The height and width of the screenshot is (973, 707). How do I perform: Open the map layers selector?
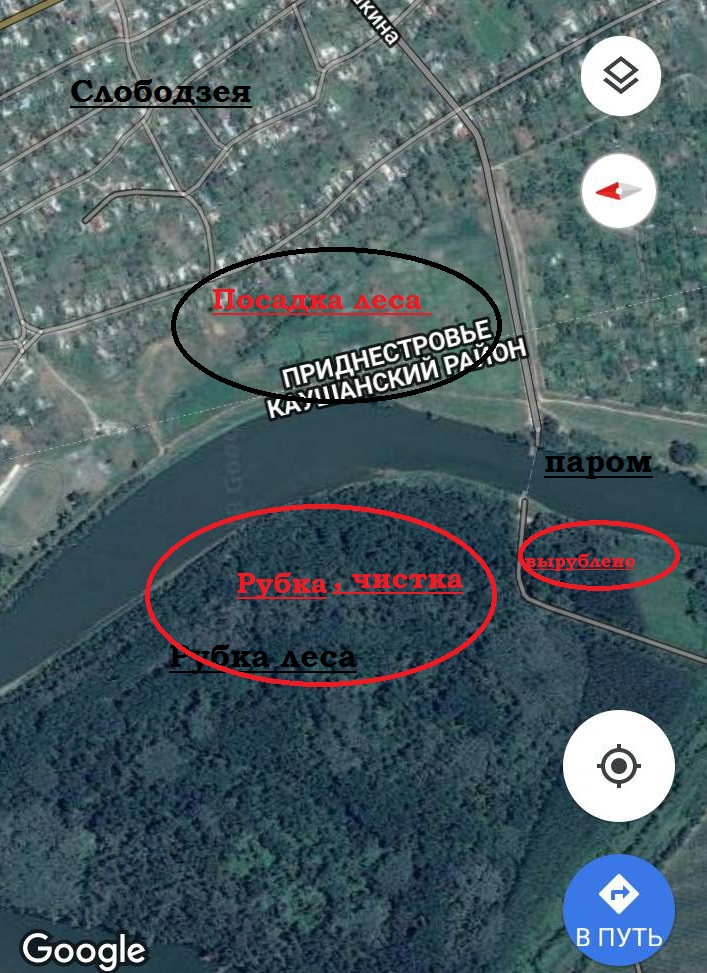[x=620, y=76]
